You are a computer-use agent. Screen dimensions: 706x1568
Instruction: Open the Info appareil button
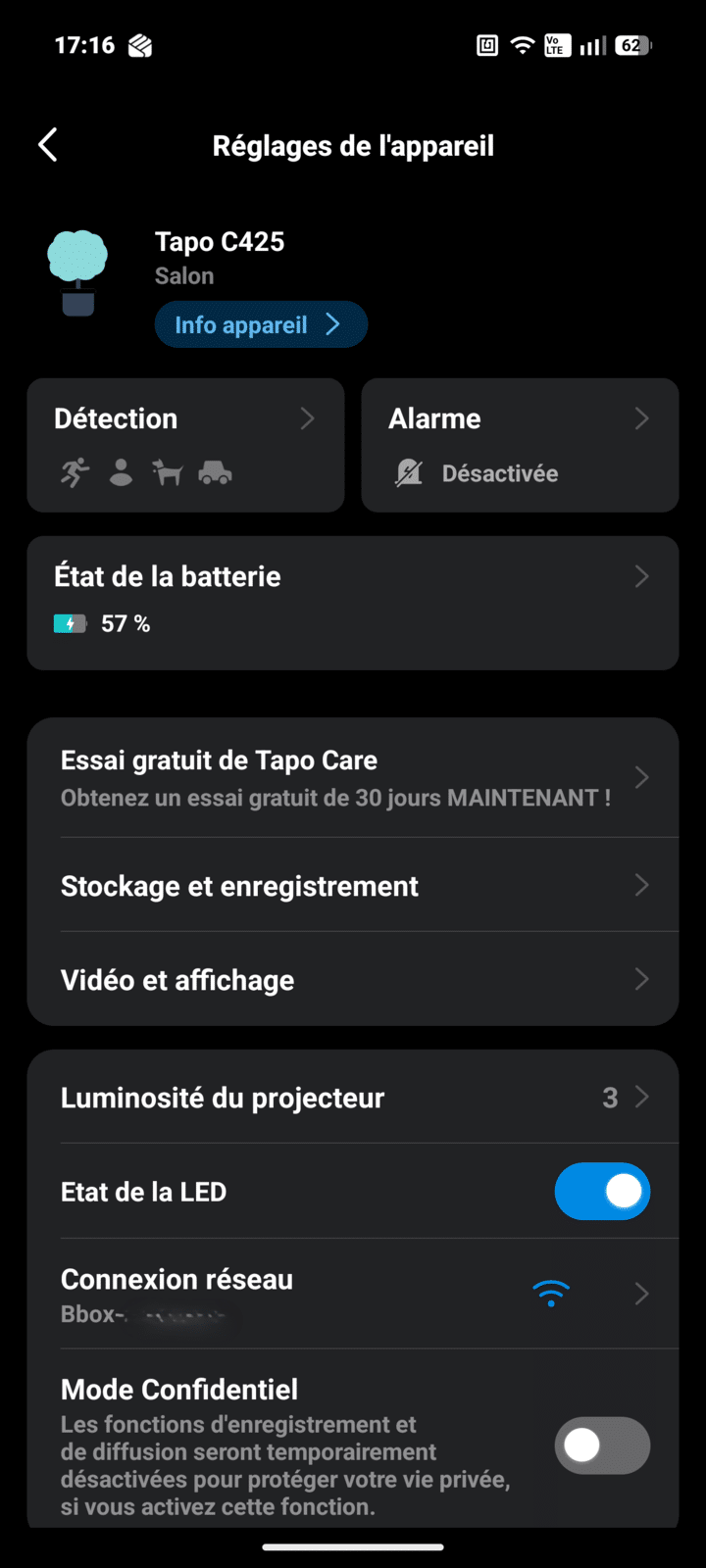(260, 324)
